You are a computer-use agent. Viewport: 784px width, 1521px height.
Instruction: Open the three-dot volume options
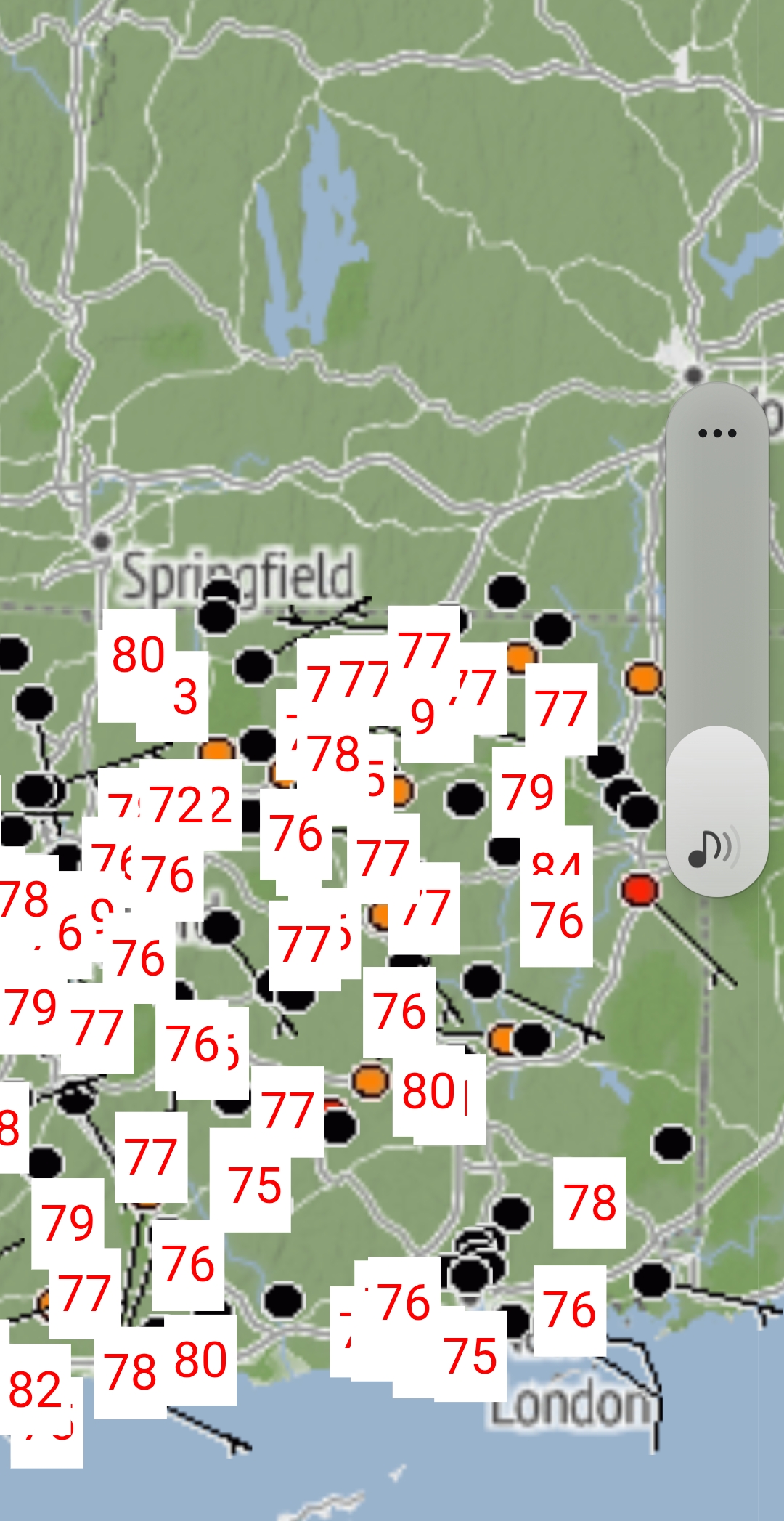pyautogui.click(x=717, y=434)
